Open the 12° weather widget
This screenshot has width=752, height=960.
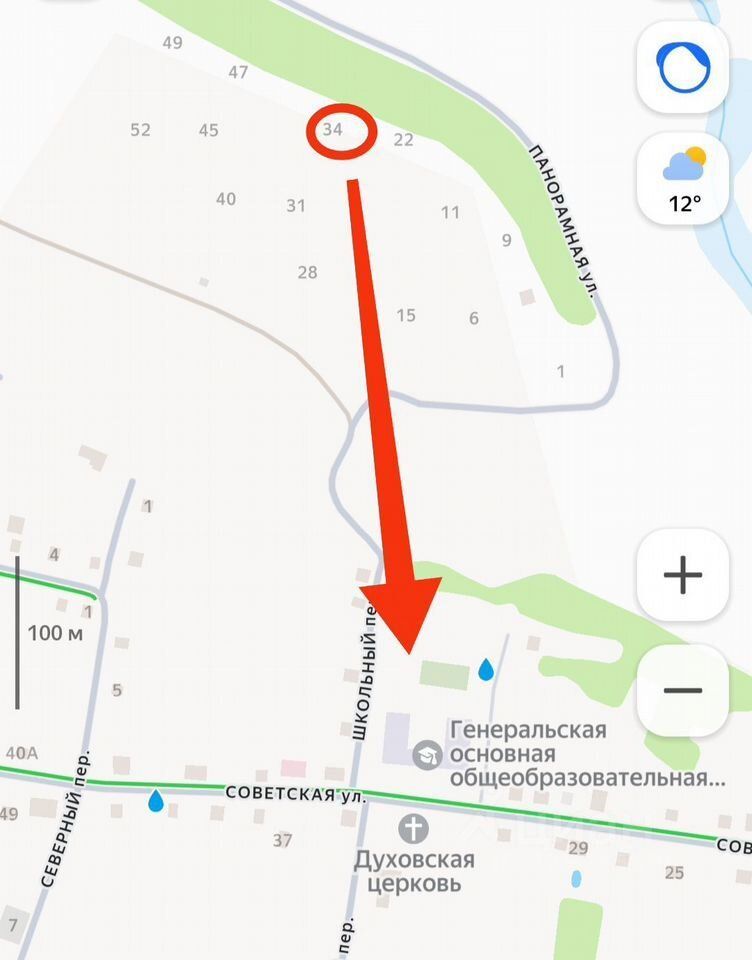(x=683, y=178)
